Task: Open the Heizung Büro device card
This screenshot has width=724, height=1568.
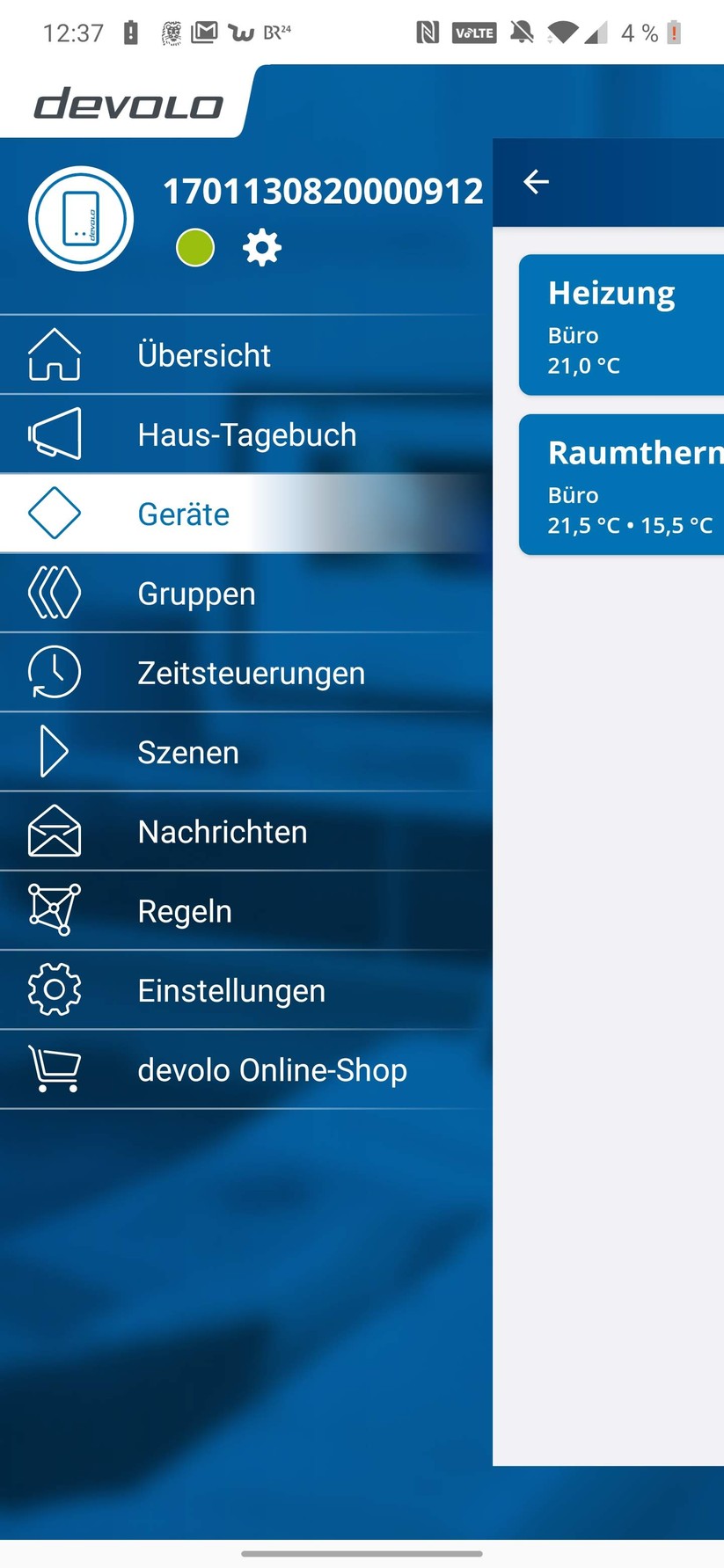Action: 621,325
